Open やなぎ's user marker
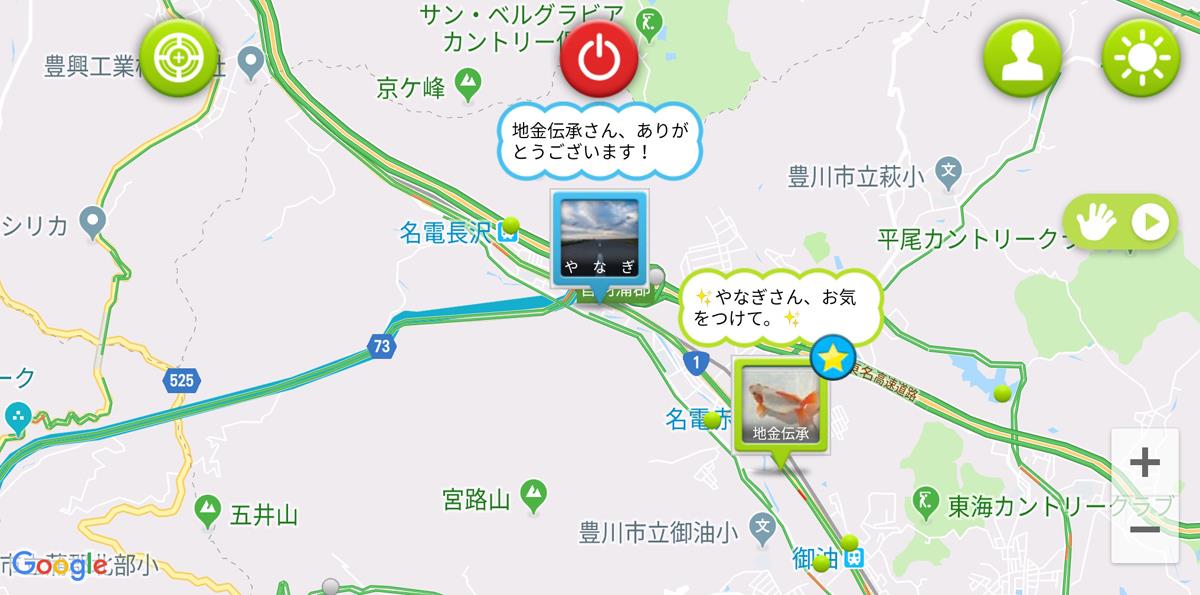Viewport: 1200px width, 595px height. [x=599, y=239]
